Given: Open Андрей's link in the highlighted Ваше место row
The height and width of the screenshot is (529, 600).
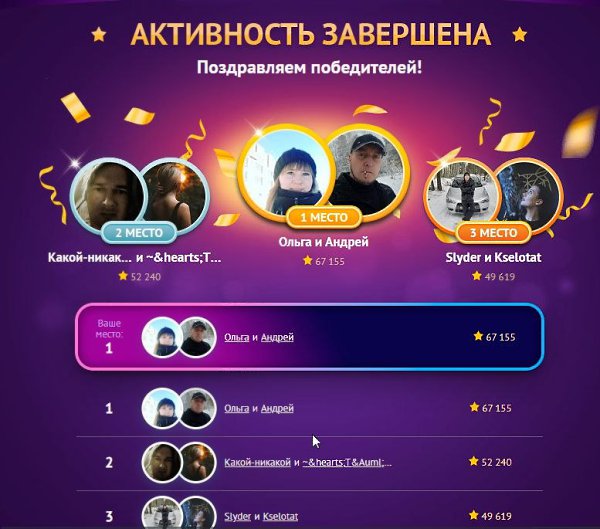Looking at the screenshot, I should point(277,338).
